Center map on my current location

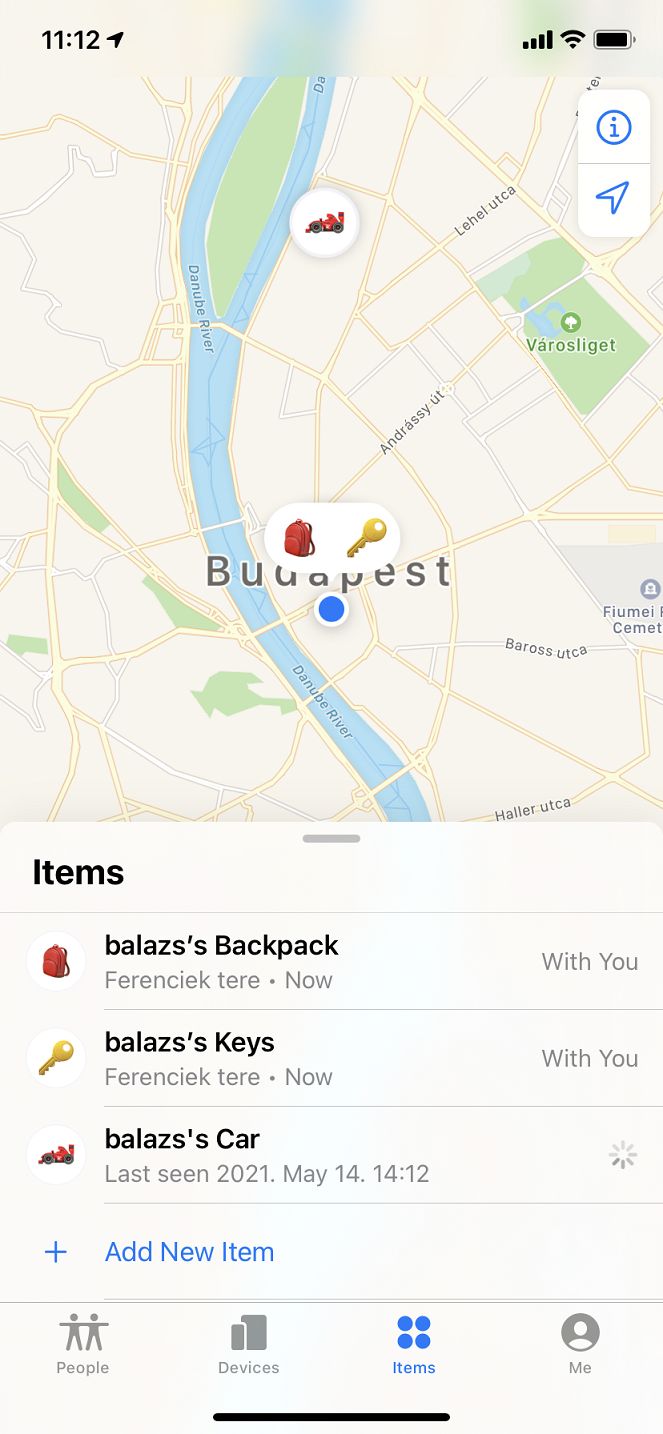pos(613,199)
